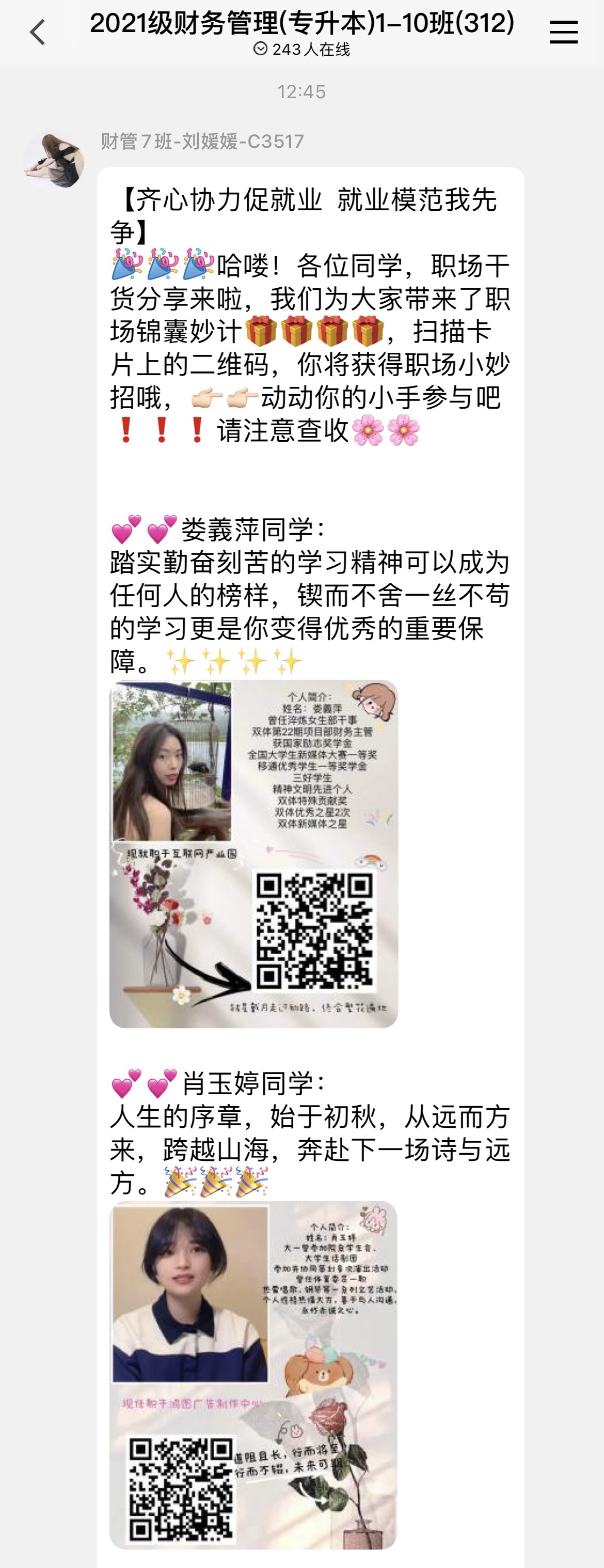View 肖玉婷's profile card image
Image resolution: width=604 pixels, height=1568 pixels.
coord(253,1374)
